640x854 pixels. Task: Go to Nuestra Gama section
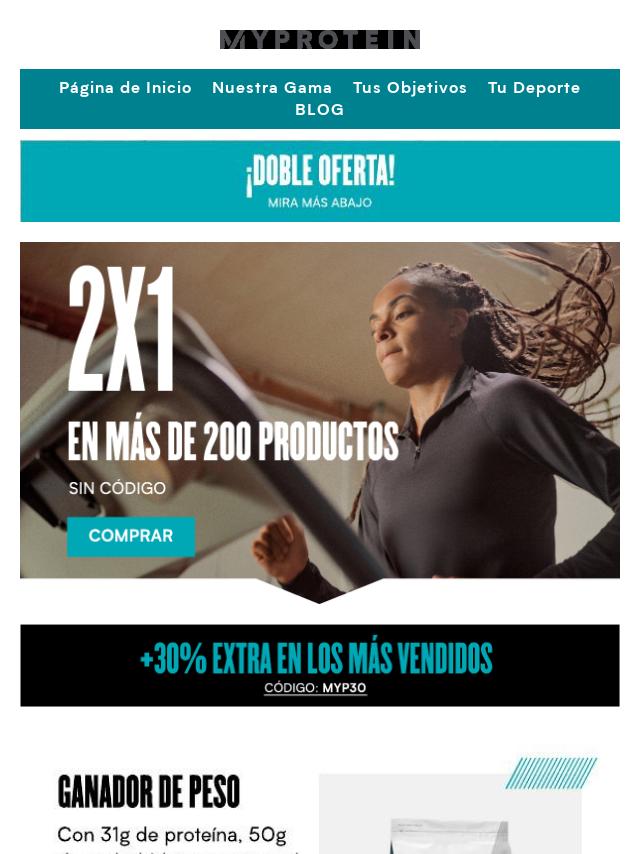pyautogui.click(x=272, y=88)
